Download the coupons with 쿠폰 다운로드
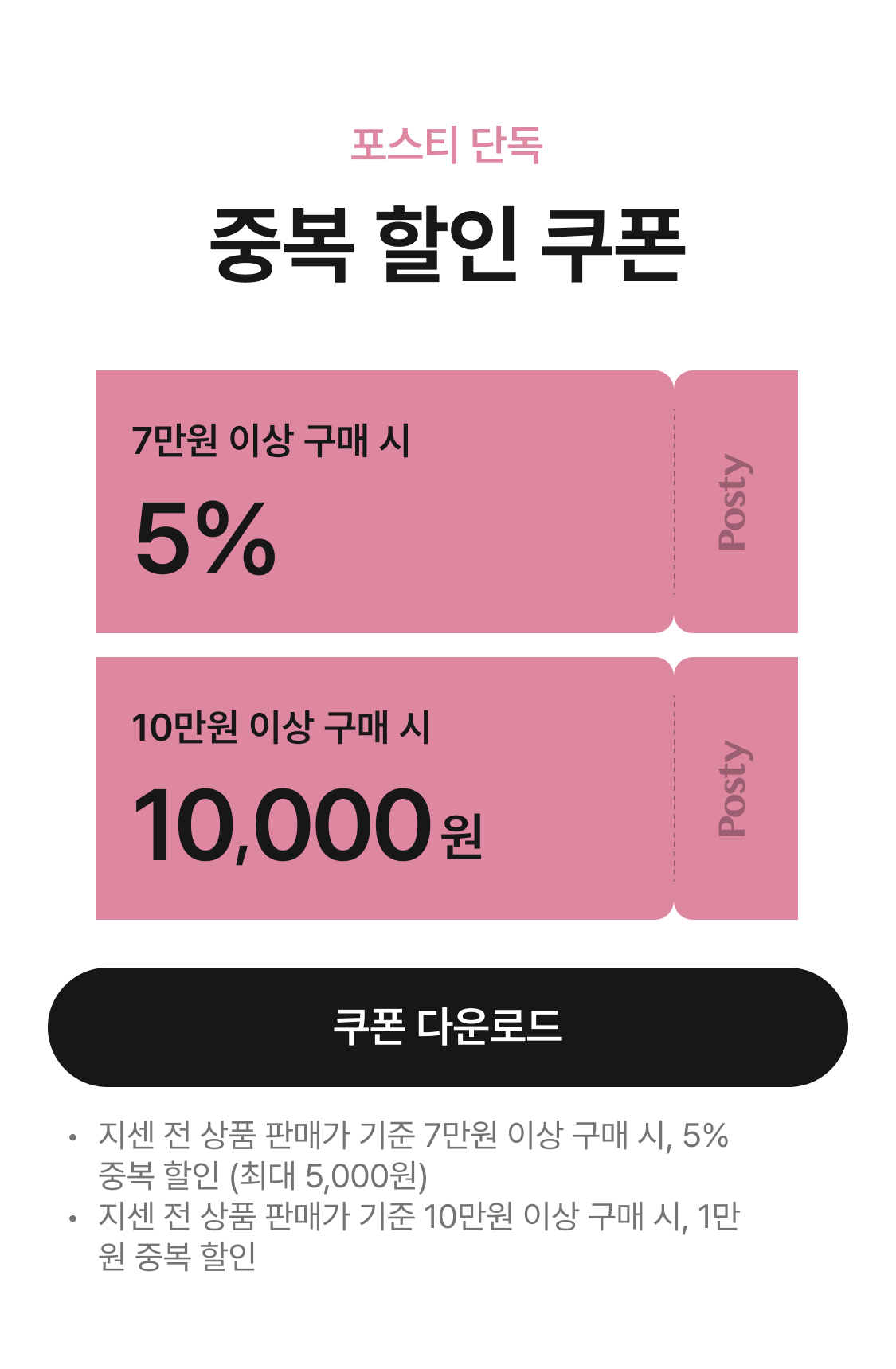Image resolution: width=896 pixels, height=1369 pixels. point(448,1027)
